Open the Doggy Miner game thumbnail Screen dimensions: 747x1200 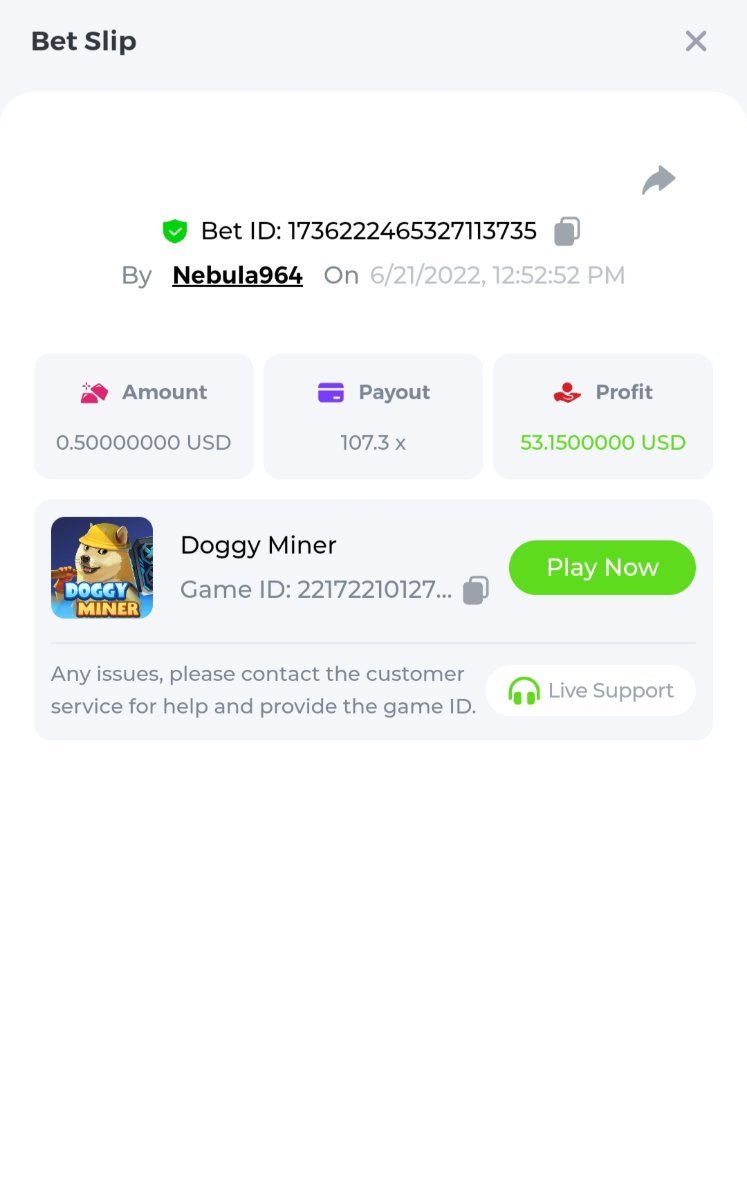(102, 568)
